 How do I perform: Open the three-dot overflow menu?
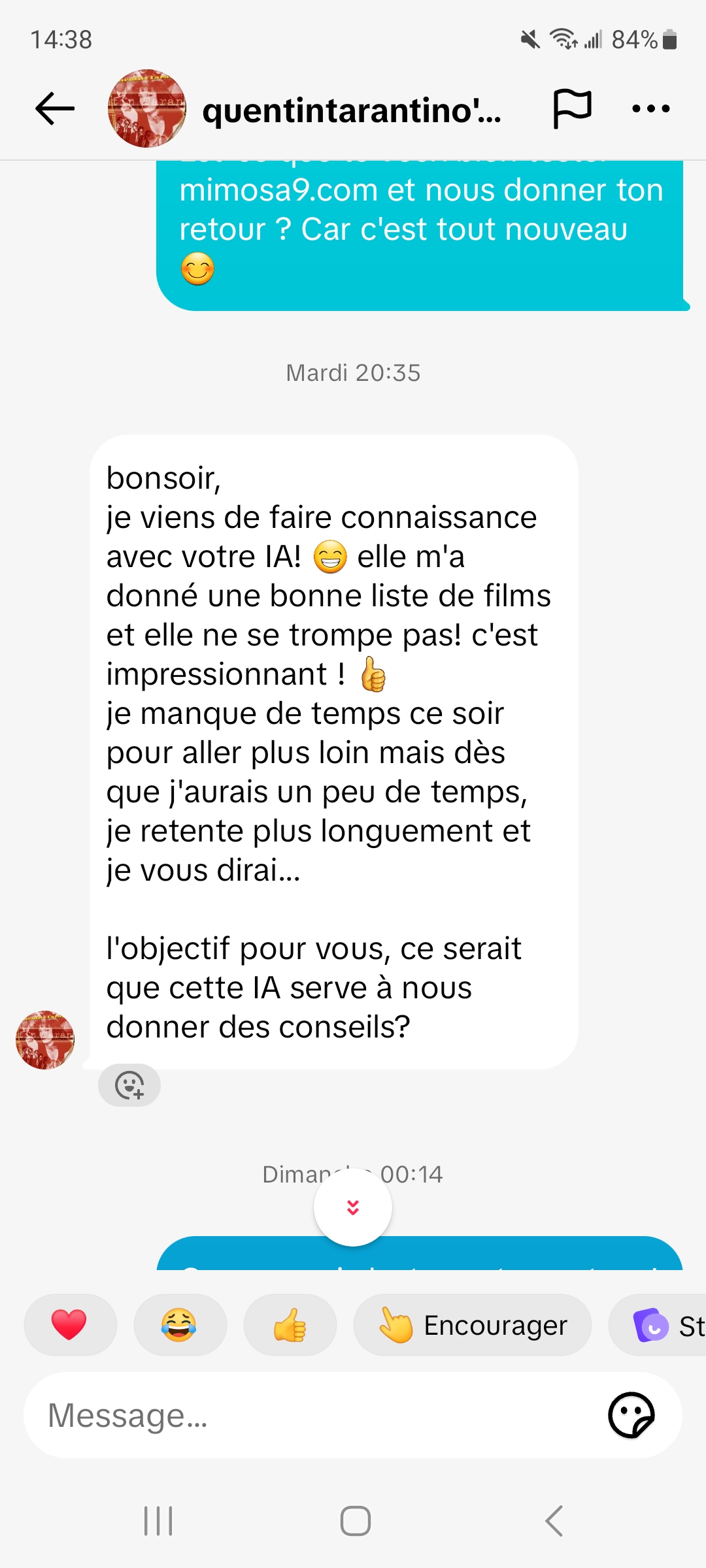[x=650, y=109]
